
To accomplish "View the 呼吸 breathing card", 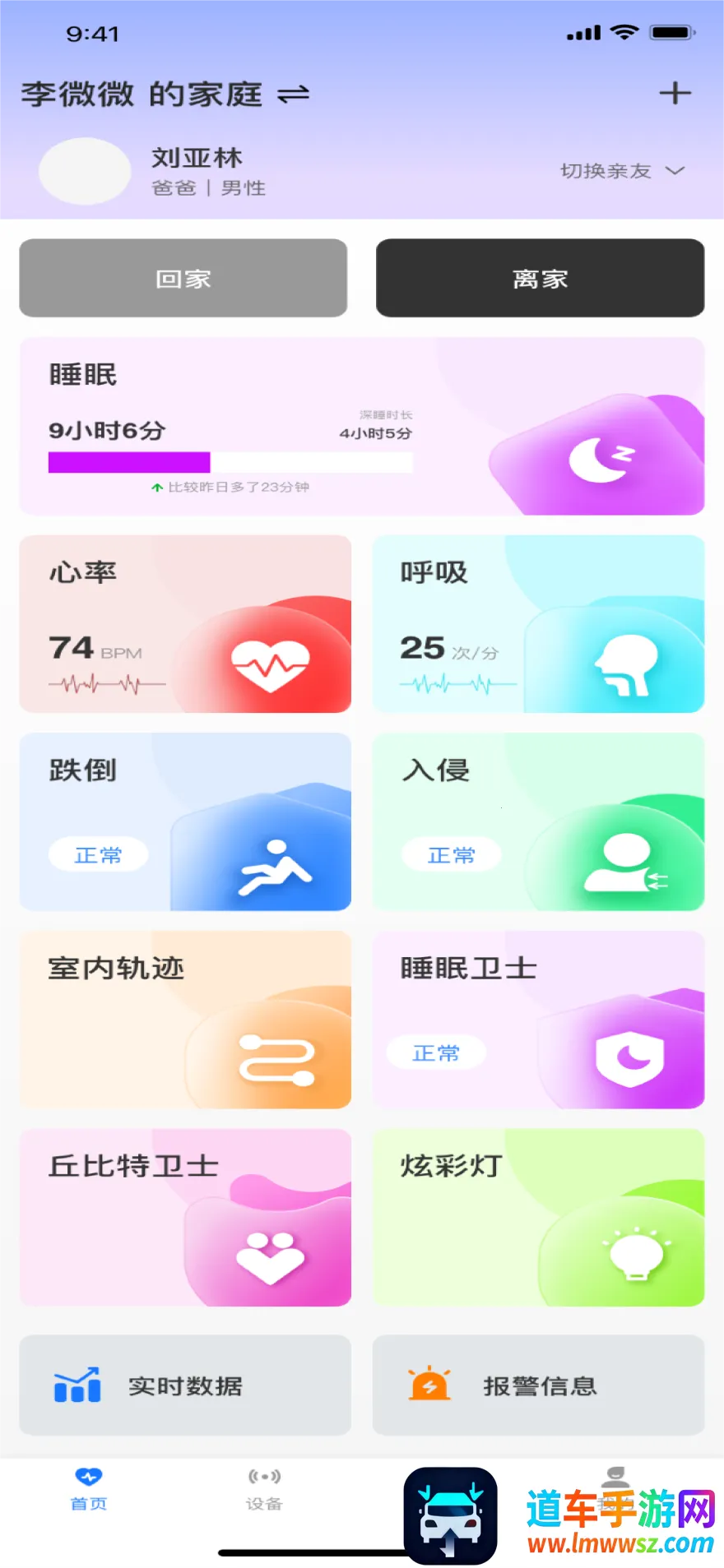I will pos(538,623).
